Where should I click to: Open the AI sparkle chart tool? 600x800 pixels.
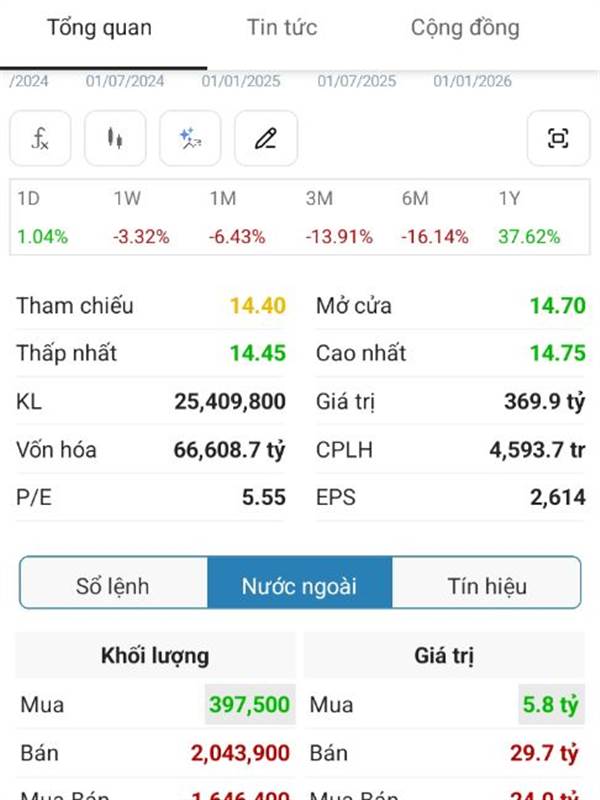pyautogui.click(x=190, y=139)
